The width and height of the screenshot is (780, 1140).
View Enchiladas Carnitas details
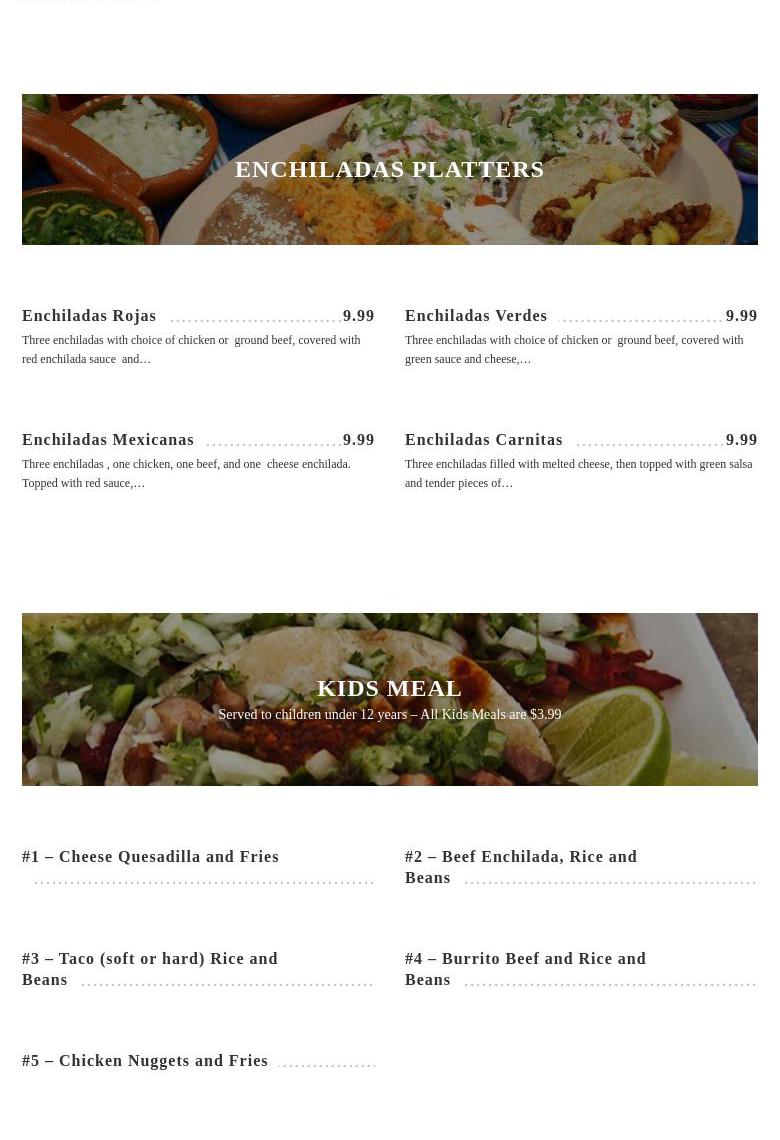click(484, 440)
